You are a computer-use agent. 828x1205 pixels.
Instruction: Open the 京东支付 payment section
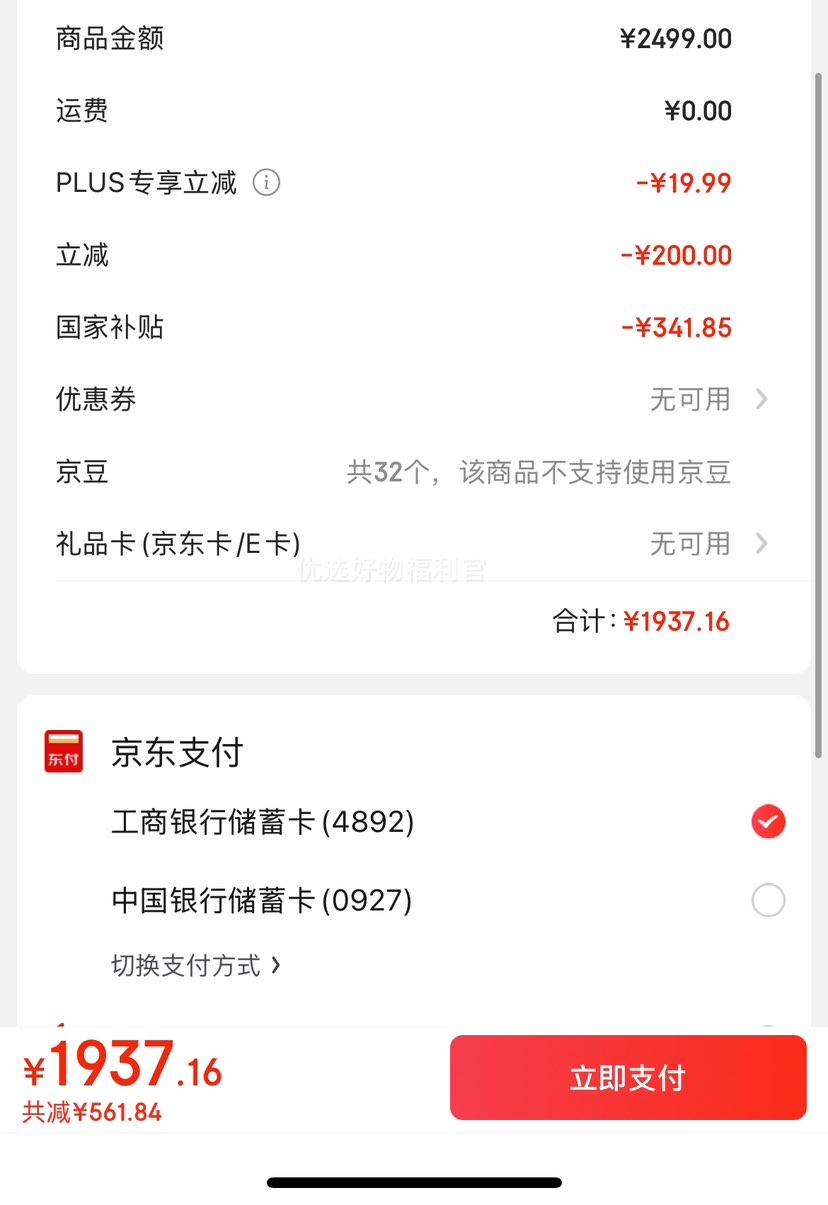(x=177, y=752)
